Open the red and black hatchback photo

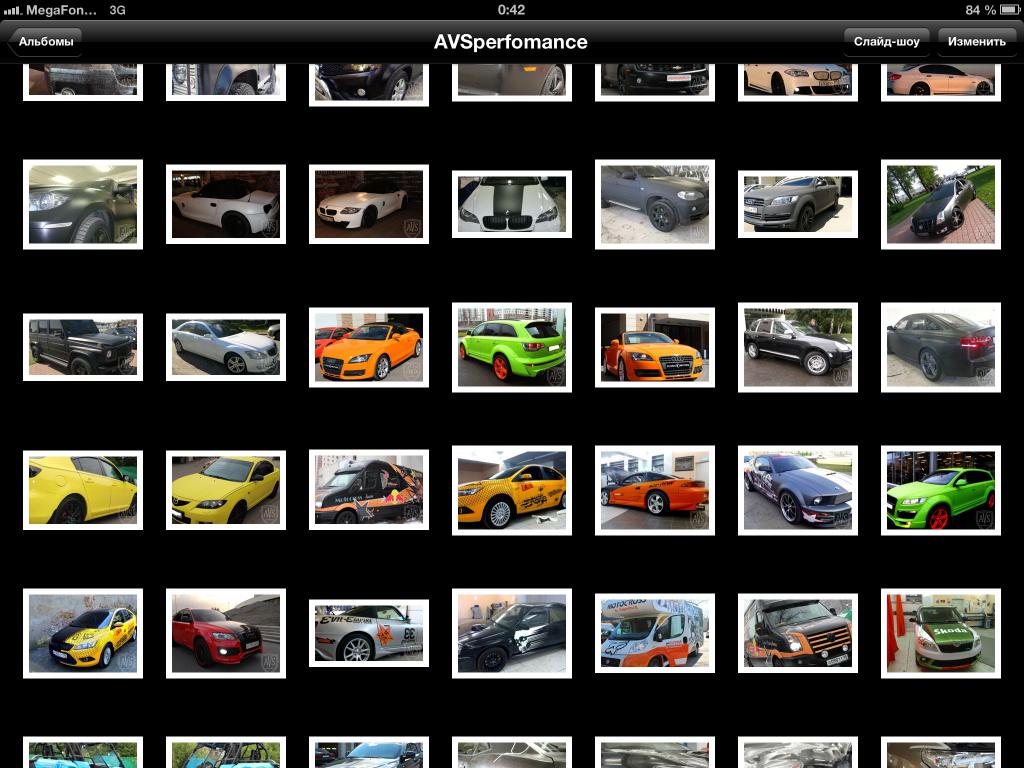point(225,633)
